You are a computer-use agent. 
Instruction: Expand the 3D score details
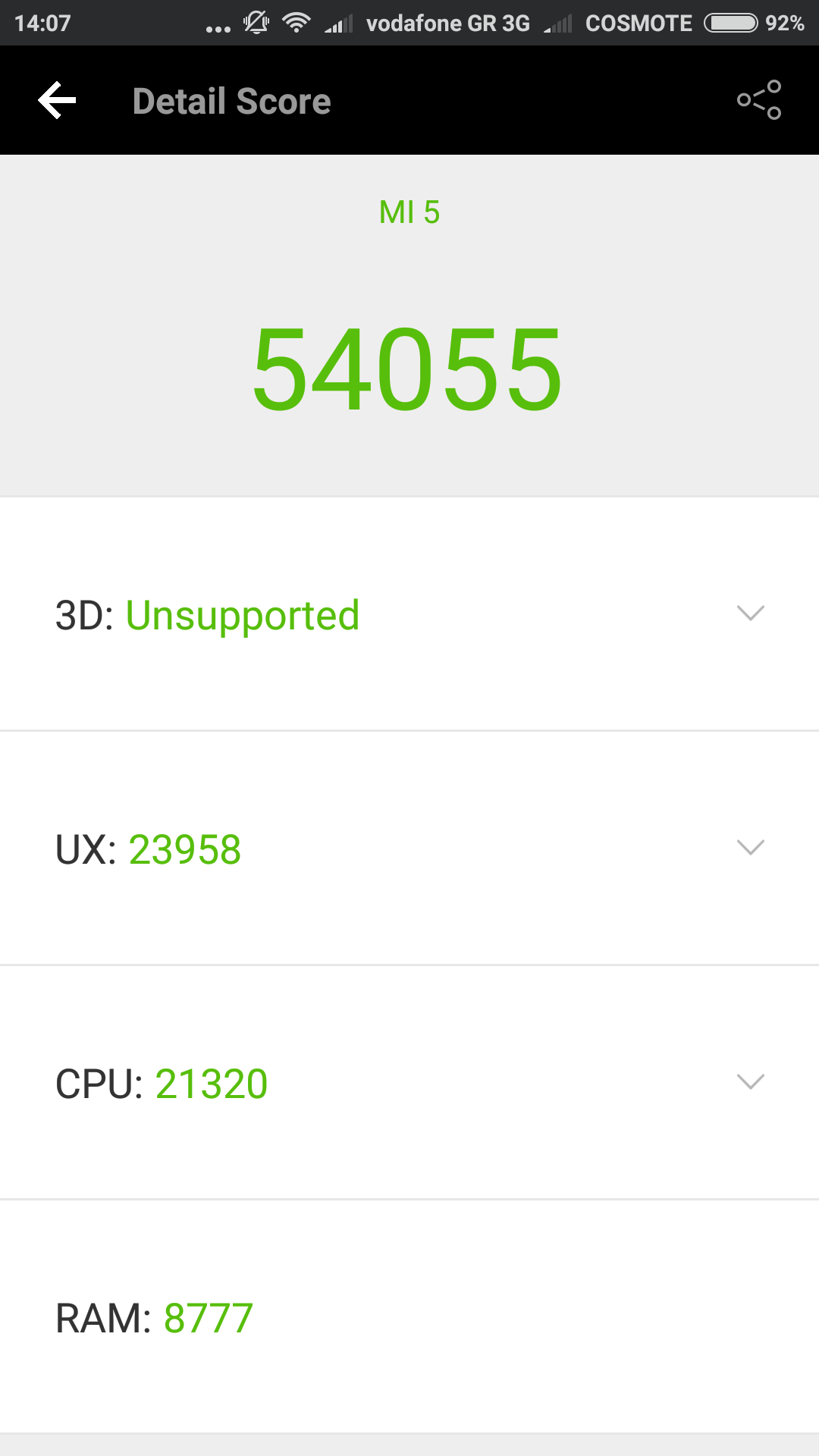(x=750, y=613)
